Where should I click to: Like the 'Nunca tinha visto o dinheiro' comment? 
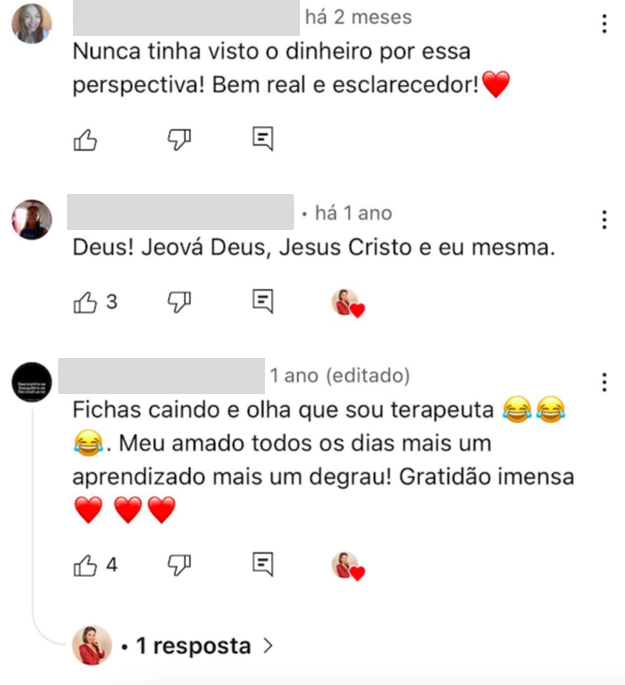(86, 140)
